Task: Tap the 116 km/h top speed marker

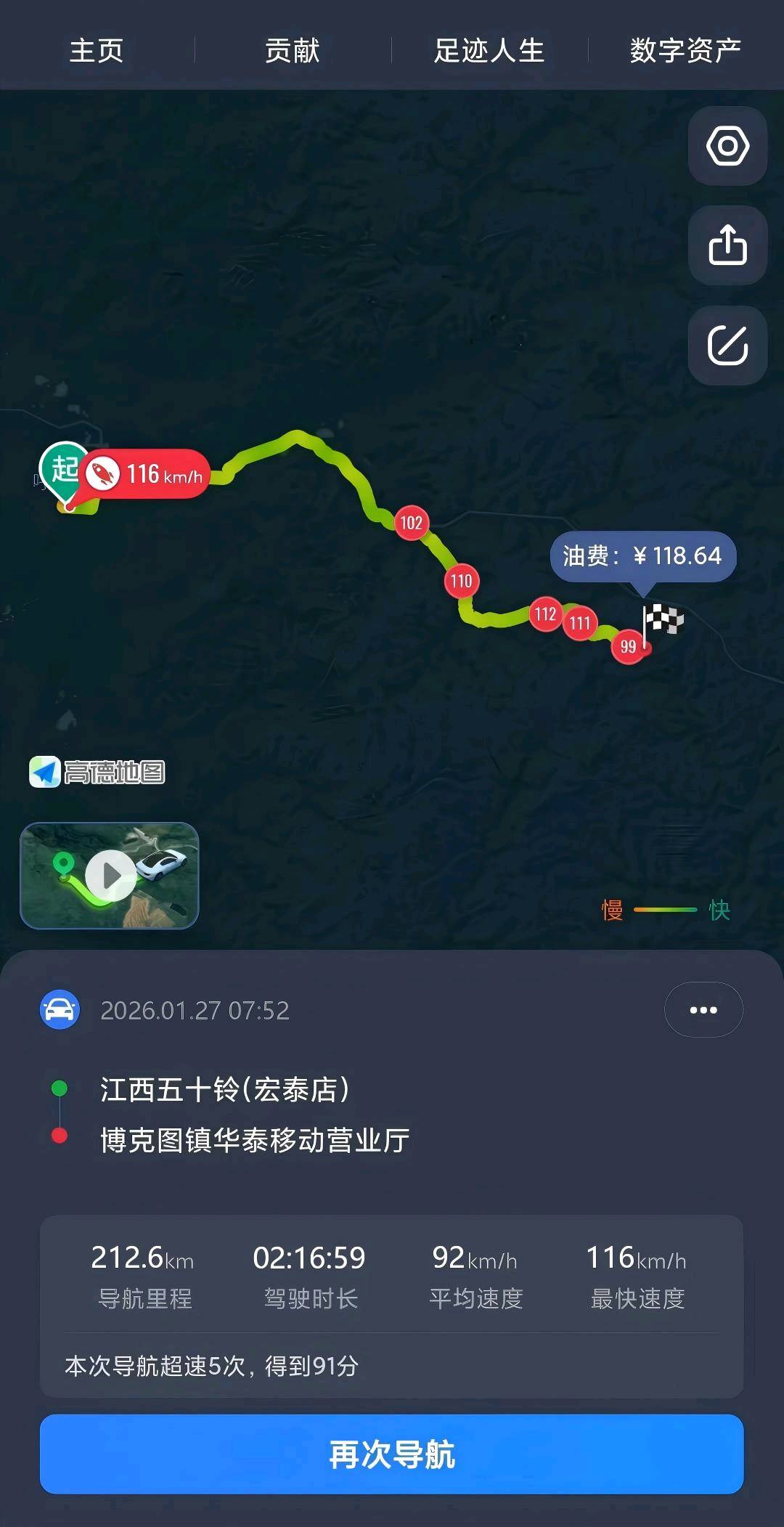Action: (x=145, y=475)
